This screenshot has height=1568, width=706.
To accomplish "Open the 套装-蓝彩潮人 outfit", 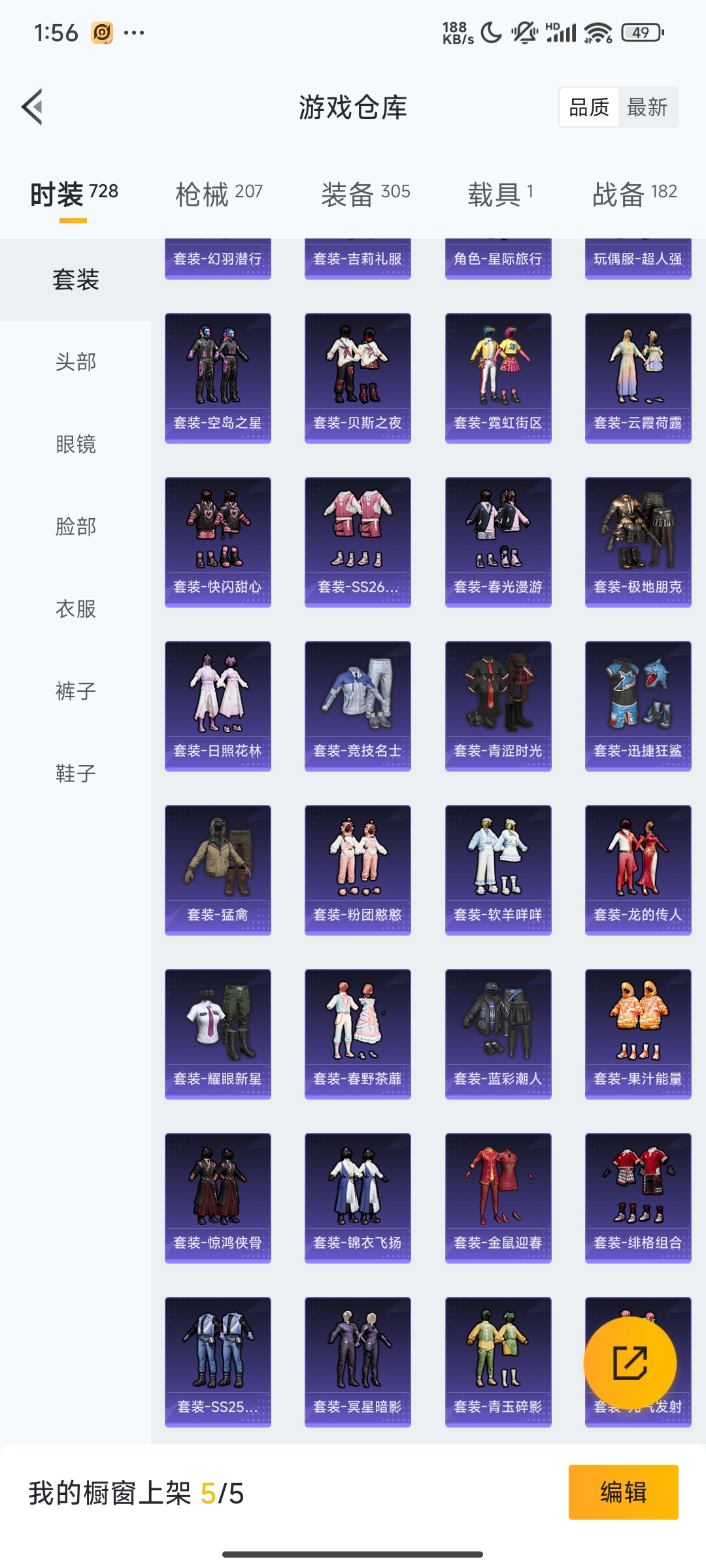I will (x=498, y=1034).
